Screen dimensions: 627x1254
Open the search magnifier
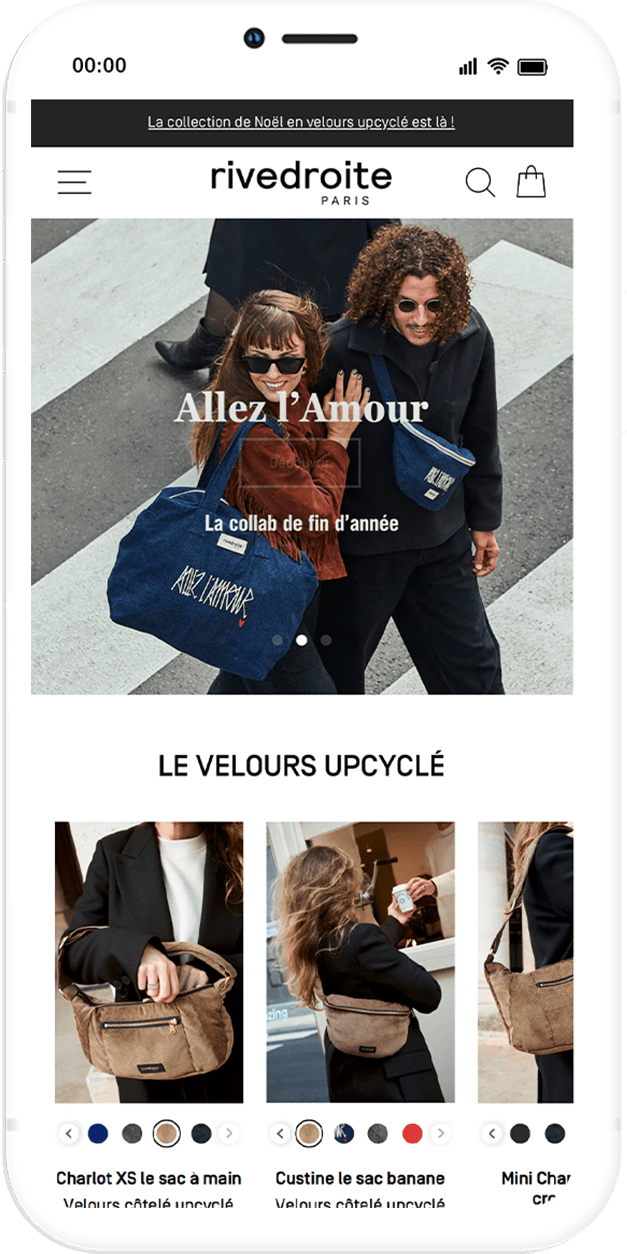pyautogui.click(x=480, y=182)
